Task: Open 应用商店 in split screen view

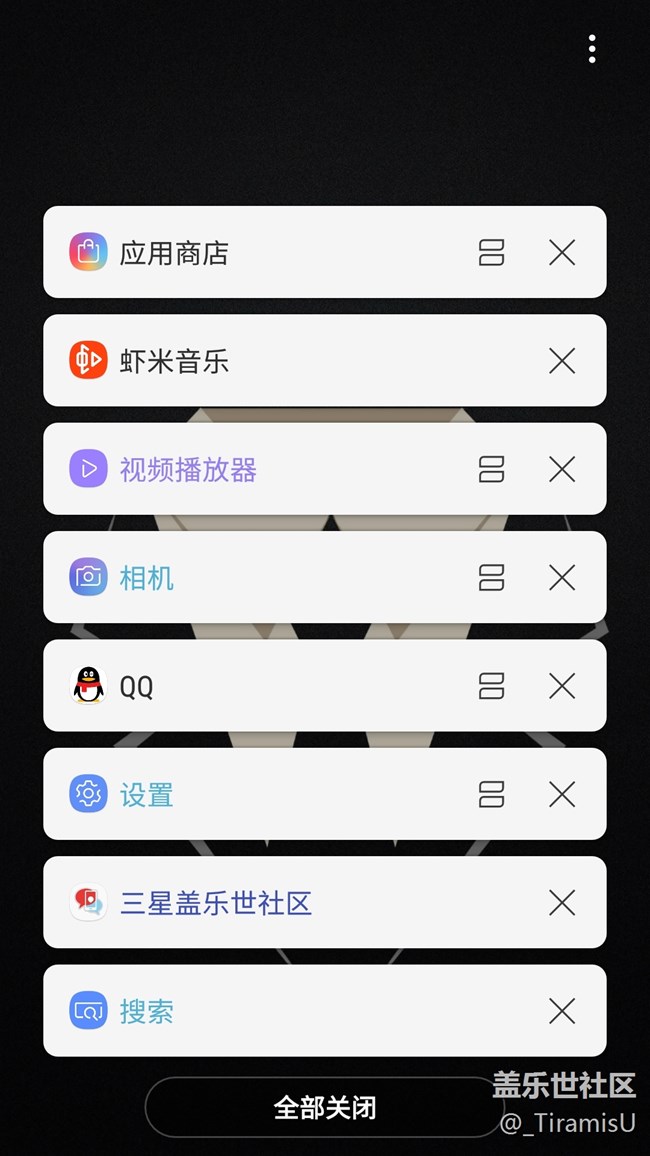Action: point(492,252)
